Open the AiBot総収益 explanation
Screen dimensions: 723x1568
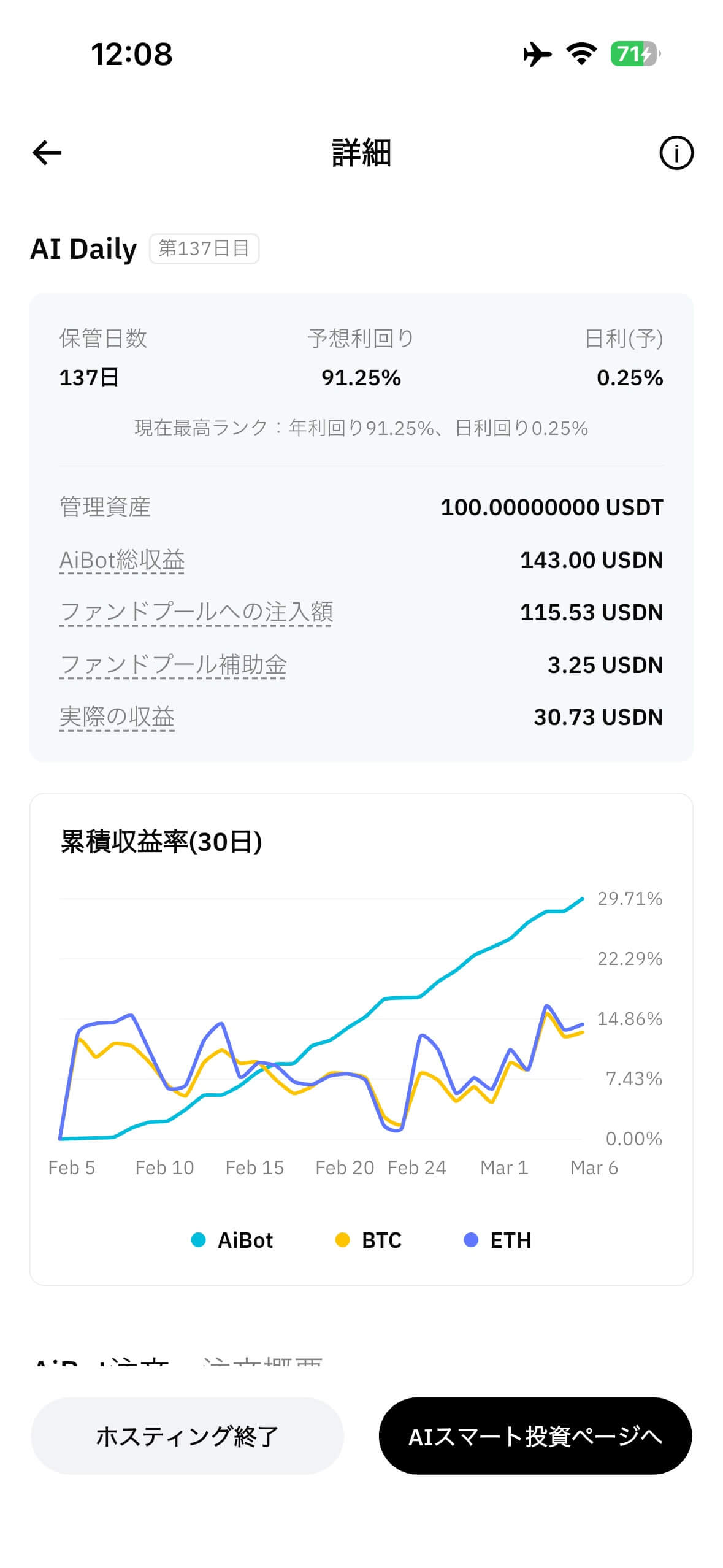point(122,559)
